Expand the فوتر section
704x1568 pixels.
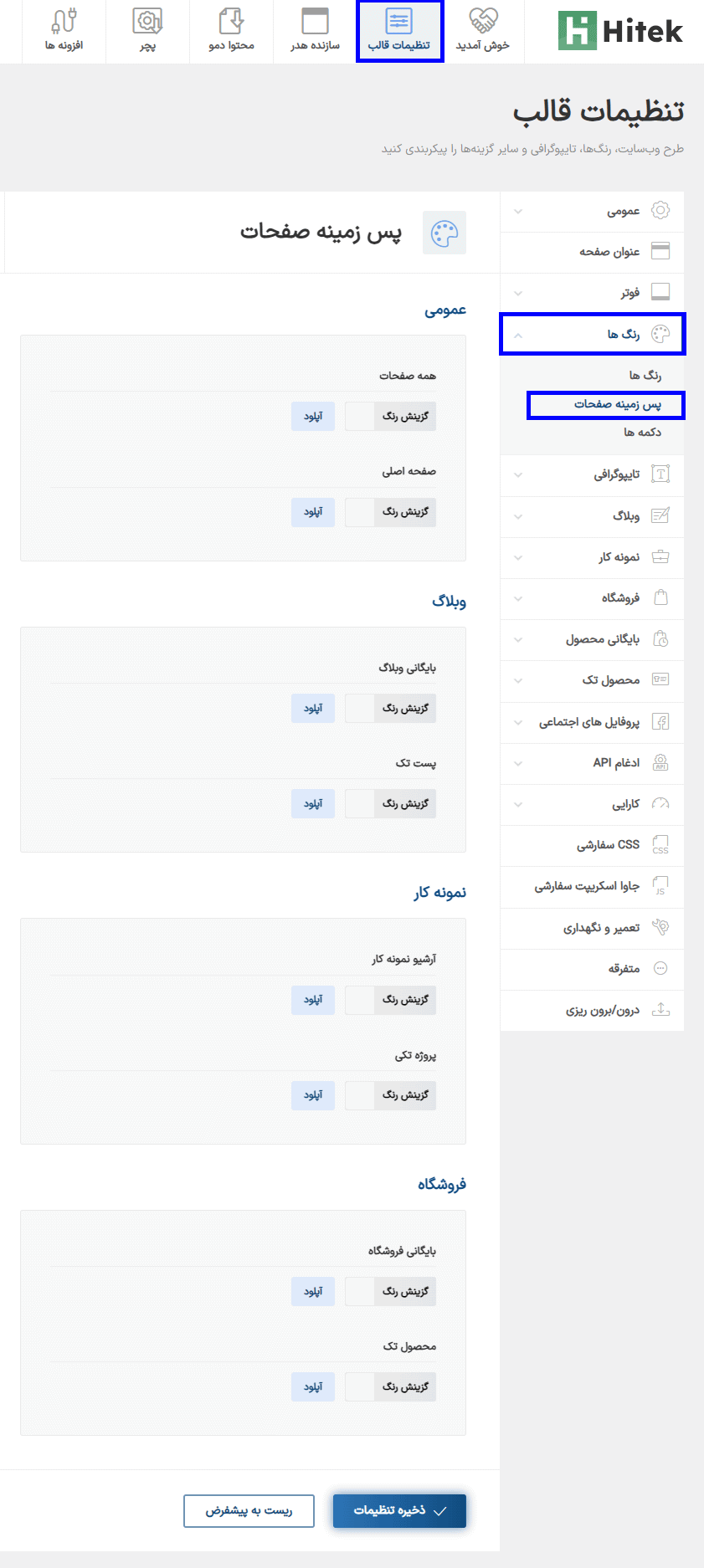tap(592, 293)
